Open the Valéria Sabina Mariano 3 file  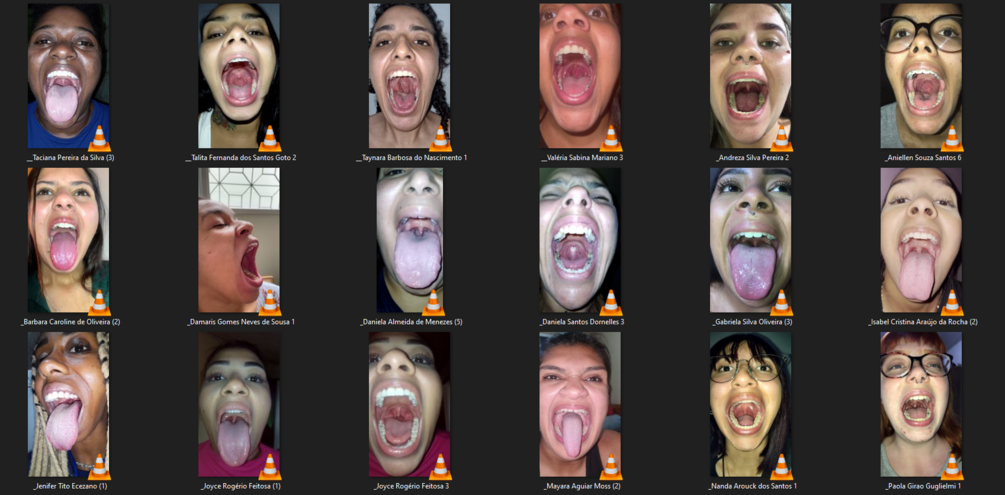coord(580,77)
